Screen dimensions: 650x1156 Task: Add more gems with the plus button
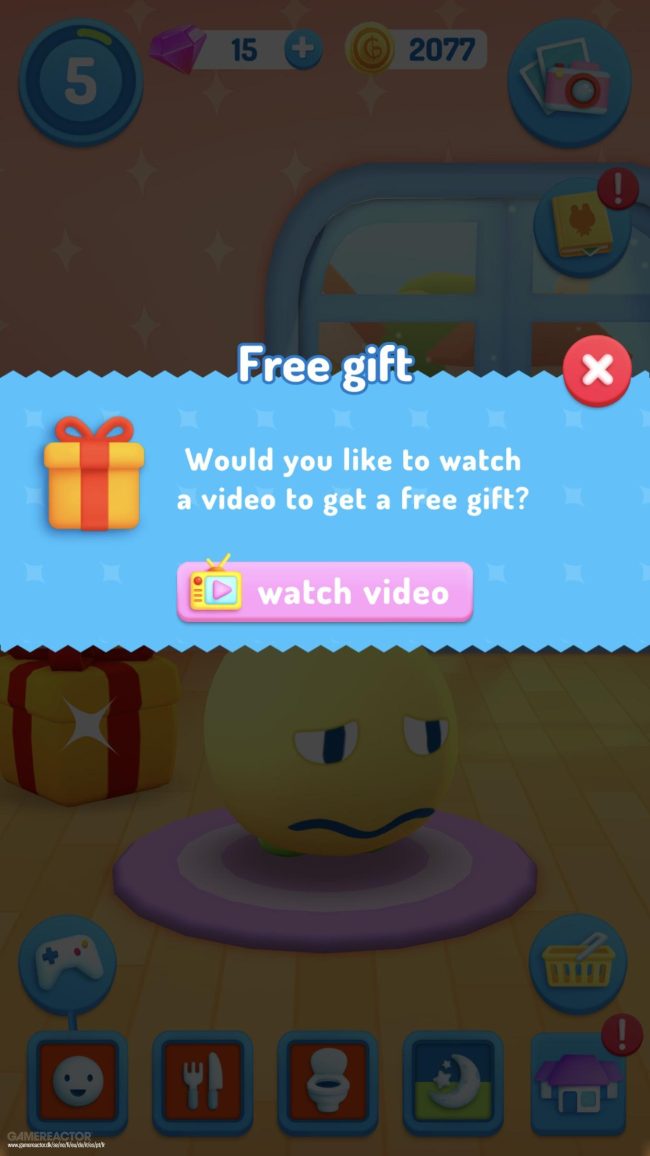tap(303, 50)
